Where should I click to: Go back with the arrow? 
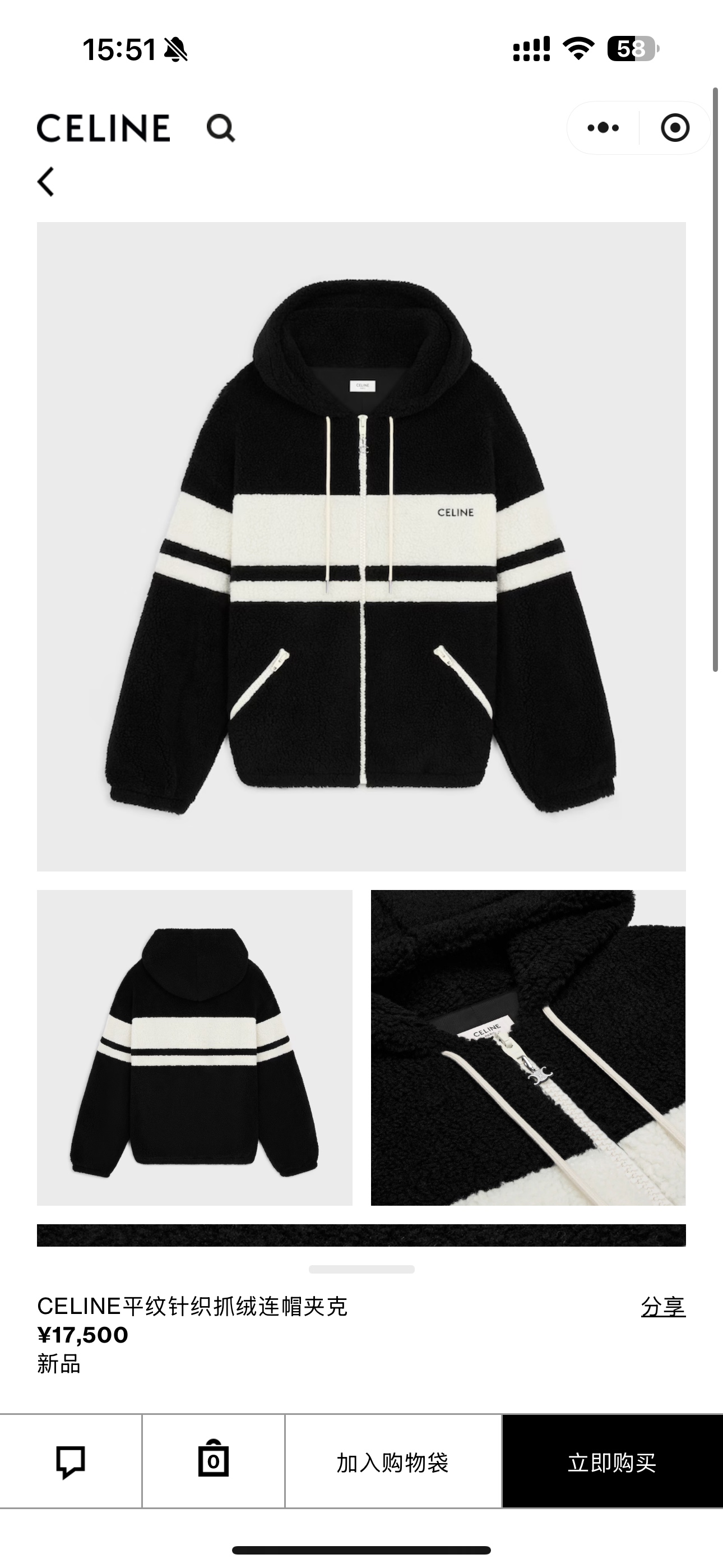47,181
